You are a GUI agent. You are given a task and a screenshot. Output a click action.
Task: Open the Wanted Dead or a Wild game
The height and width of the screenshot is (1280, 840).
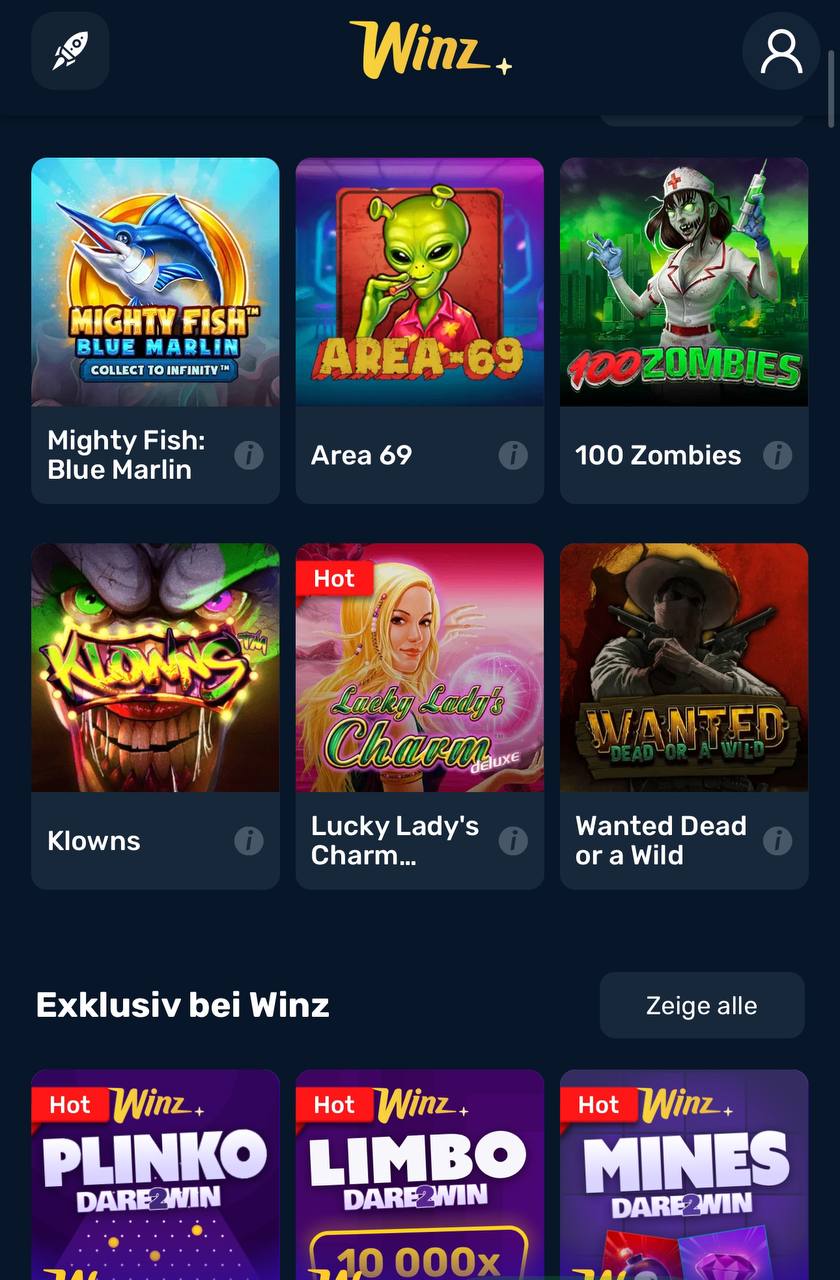[683, 667]
